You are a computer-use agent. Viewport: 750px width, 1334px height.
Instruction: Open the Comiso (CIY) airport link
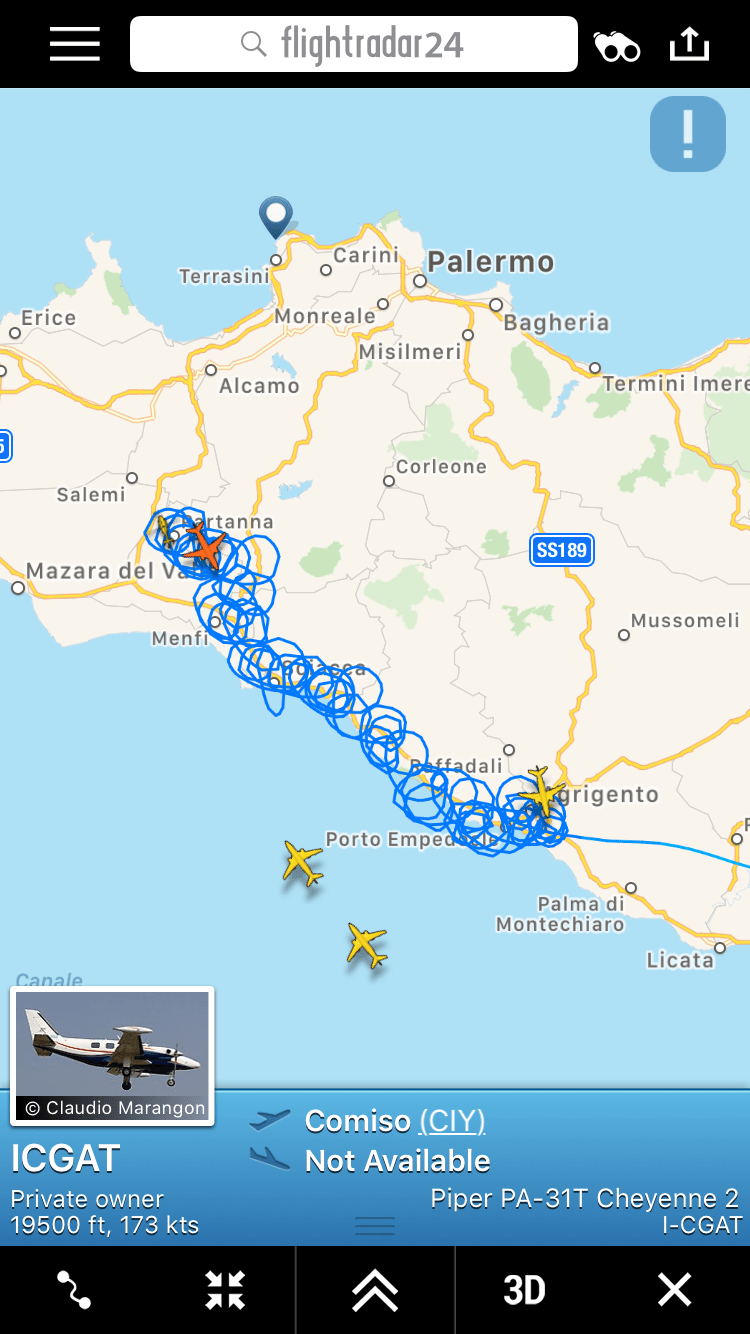click(x=452, y=1121)
